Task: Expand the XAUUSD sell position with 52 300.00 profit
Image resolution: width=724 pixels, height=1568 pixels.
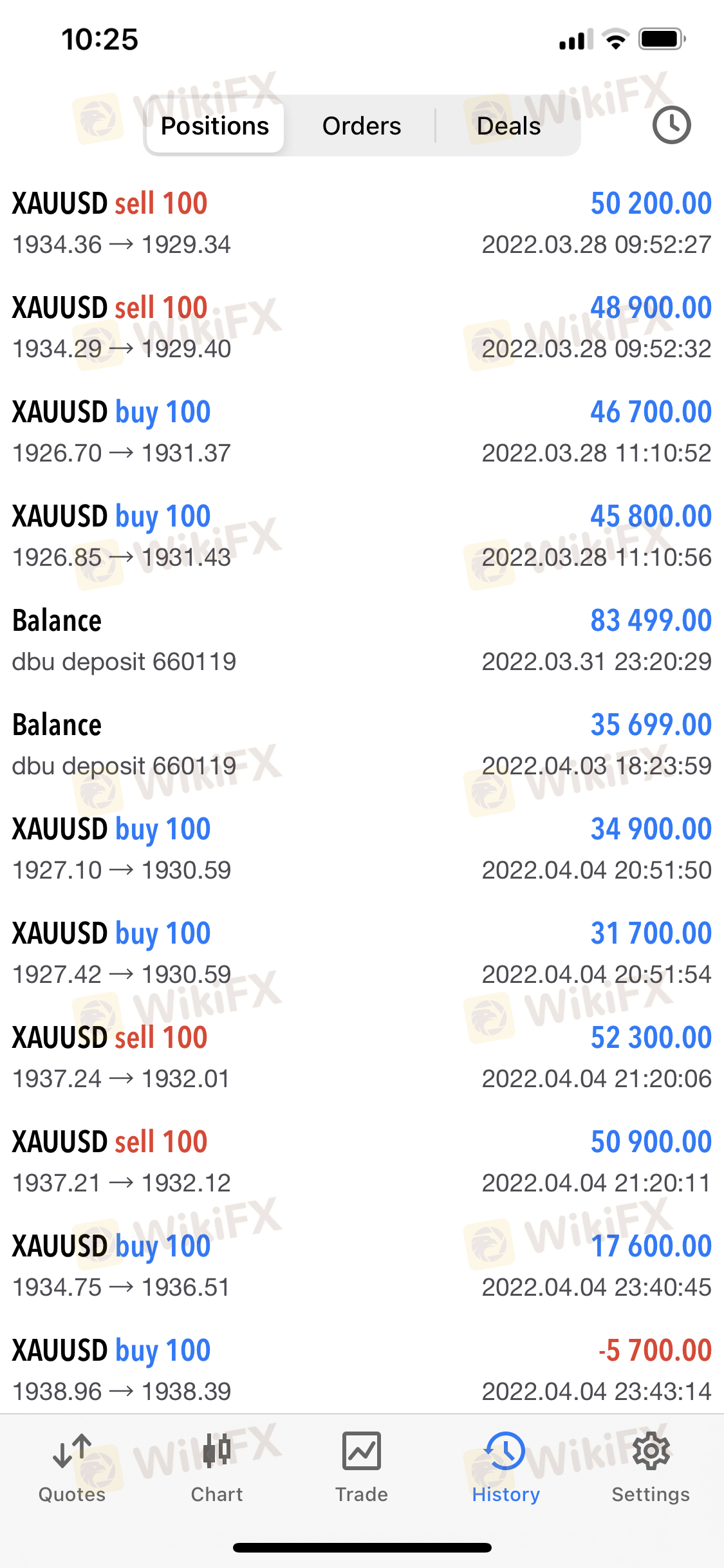Action: coord(362,1057)
